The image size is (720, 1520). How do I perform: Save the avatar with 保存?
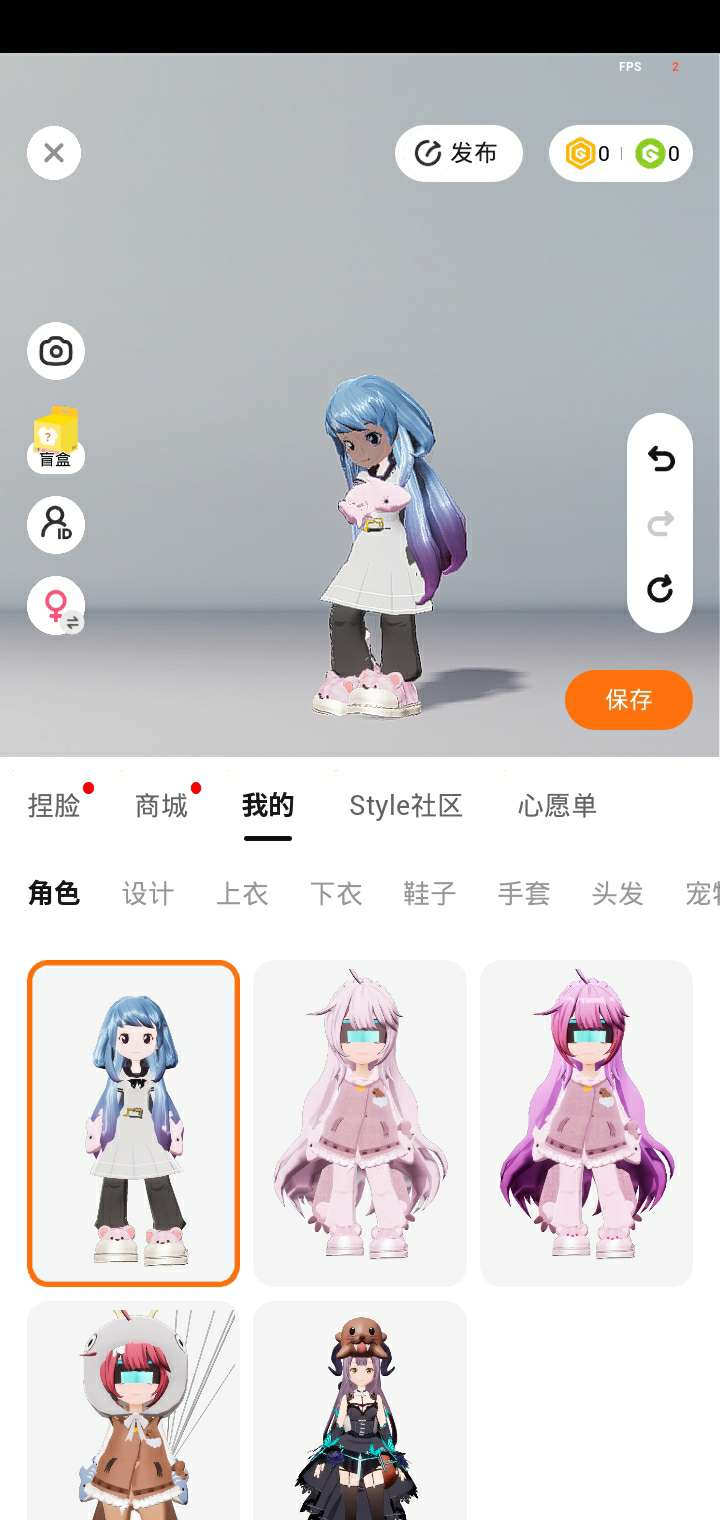click(628, 700)
